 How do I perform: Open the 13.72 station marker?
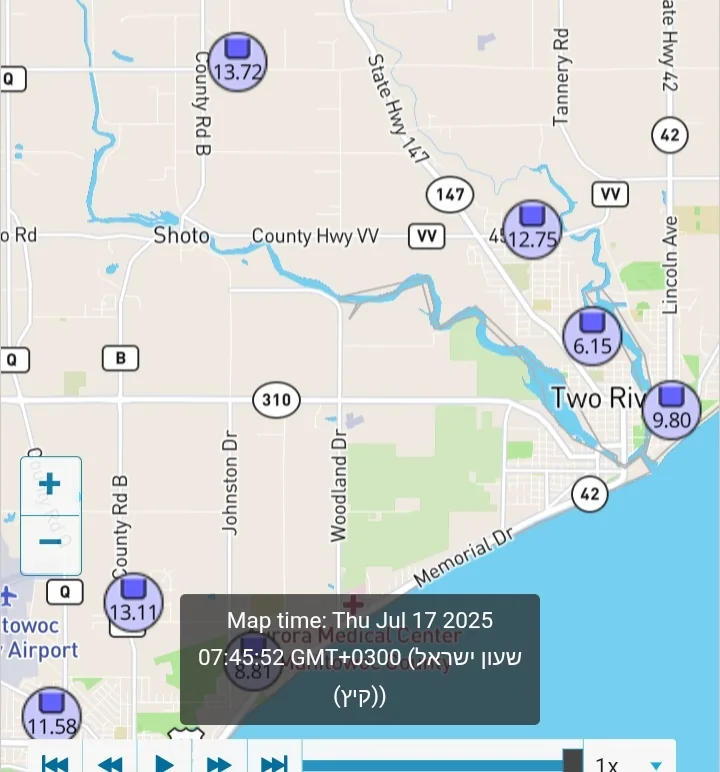(237, 61)
